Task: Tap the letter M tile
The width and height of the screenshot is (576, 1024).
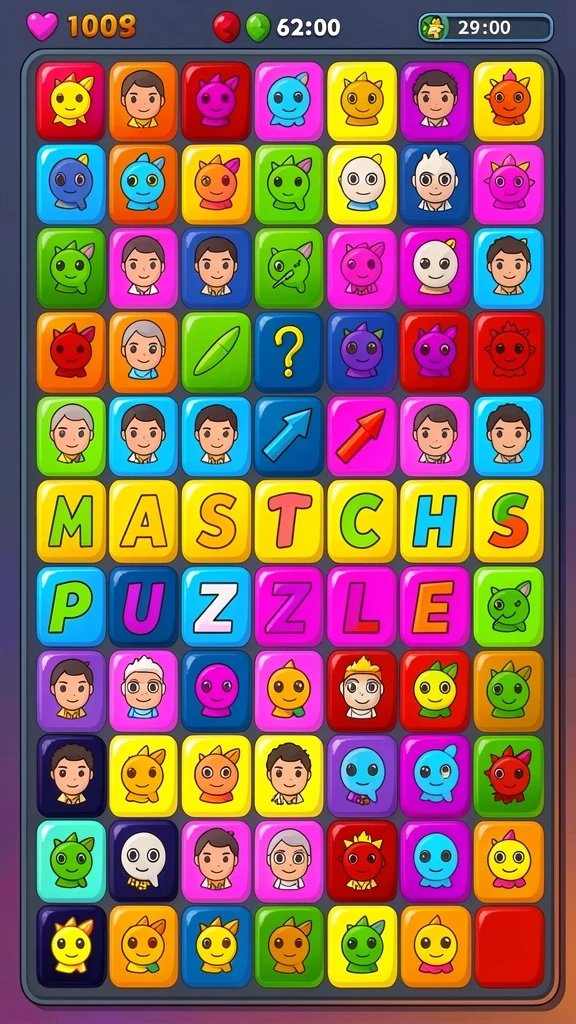Action: (x=71, y=521)
